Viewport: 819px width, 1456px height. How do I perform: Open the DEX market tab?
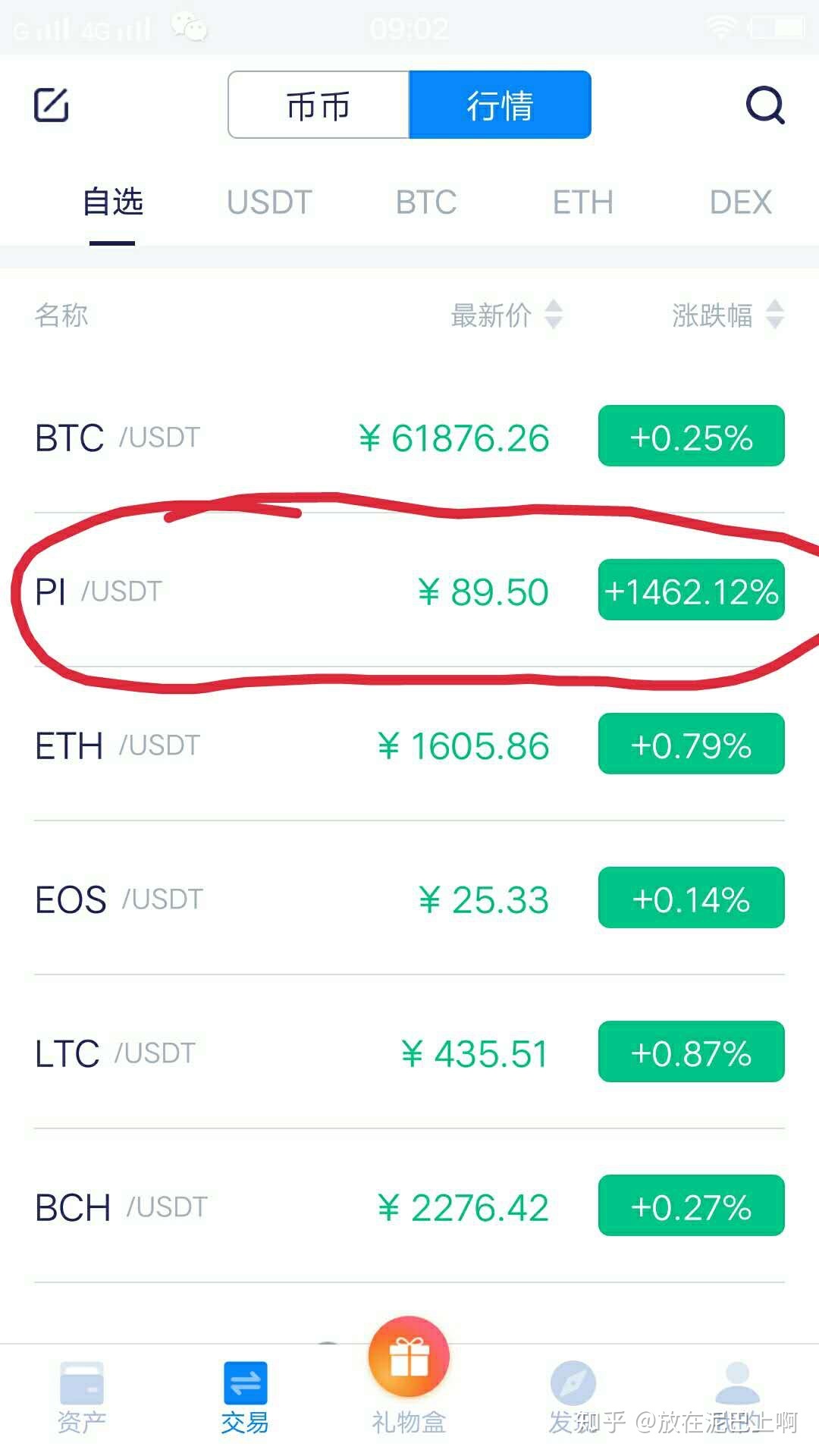[x=741, y=202]
